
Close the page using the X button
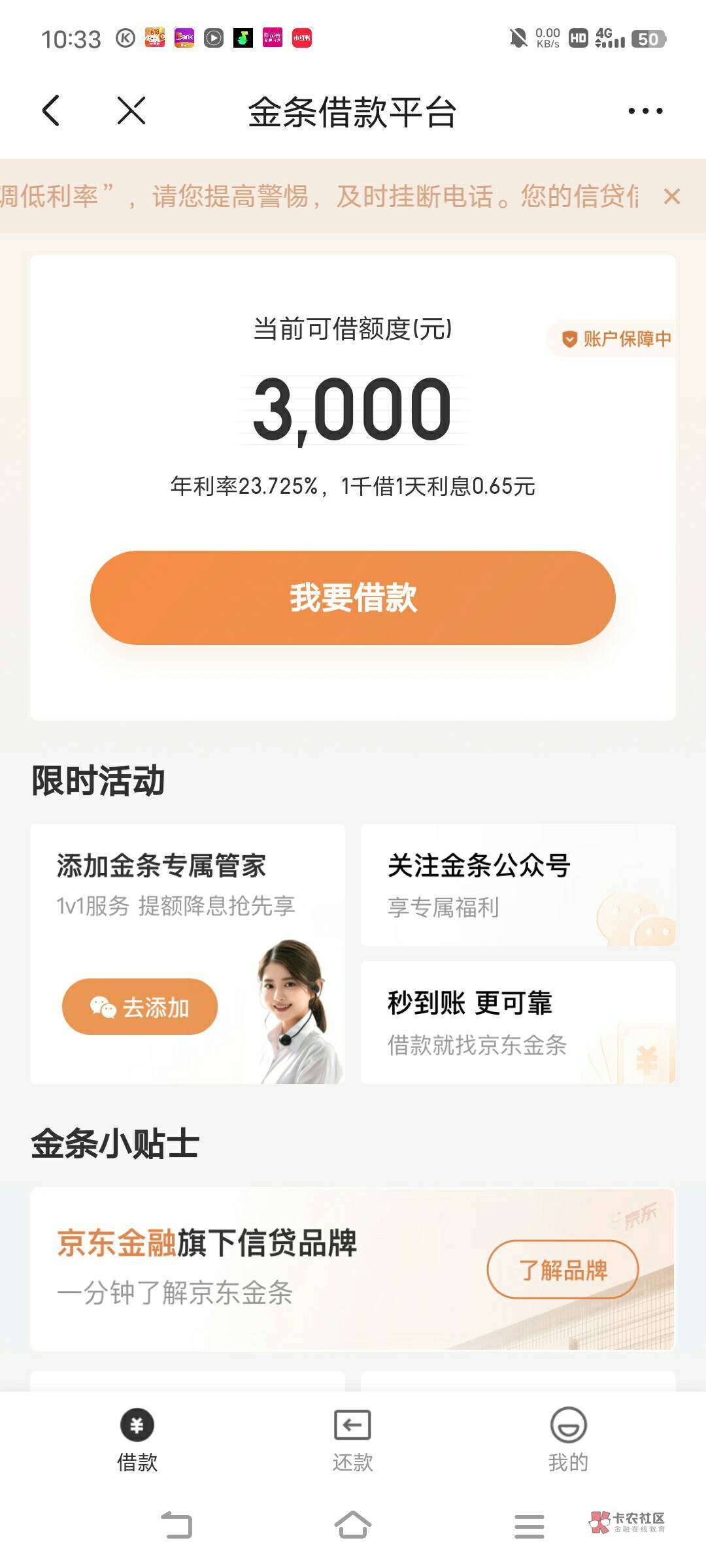129,111
